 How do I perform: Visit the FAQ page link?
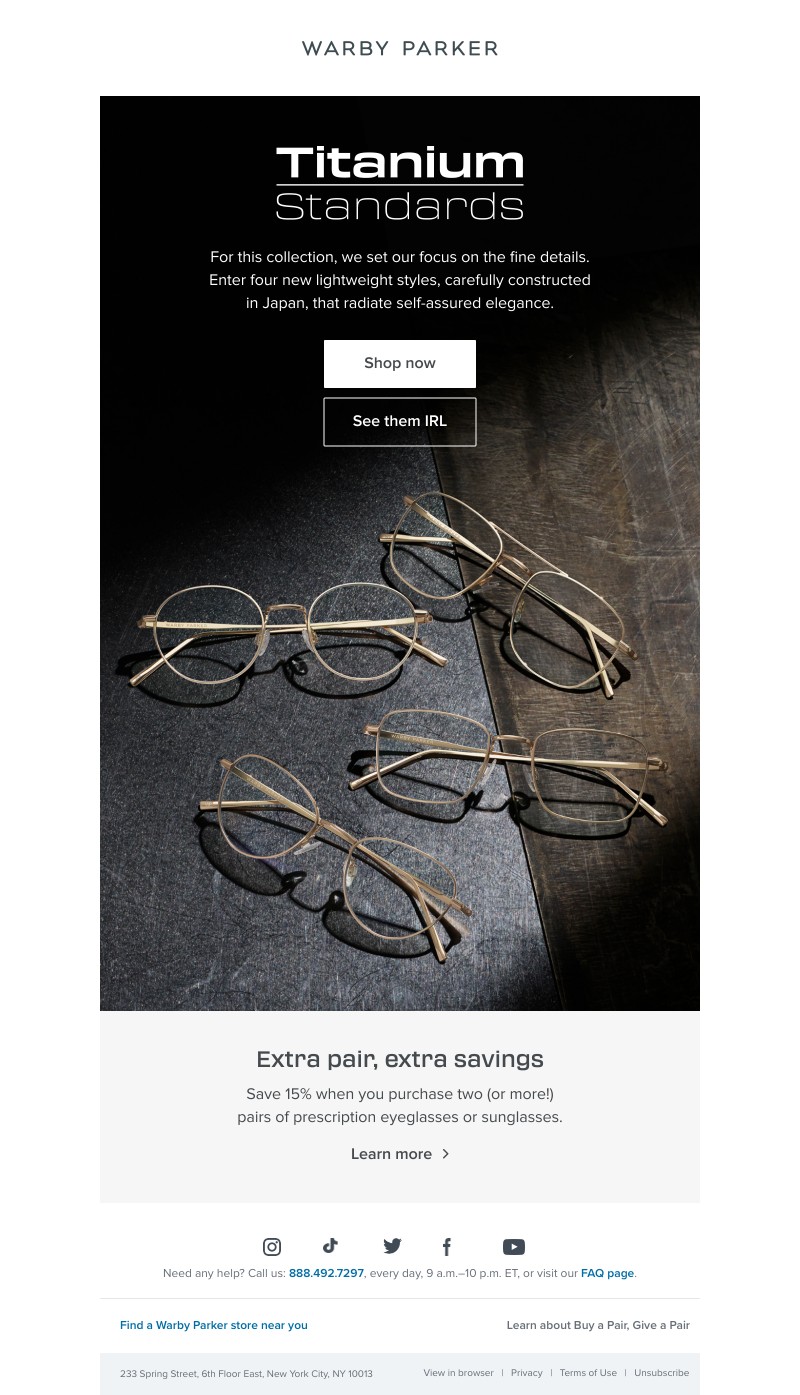pyautogui.click(x=607, y=1273)
